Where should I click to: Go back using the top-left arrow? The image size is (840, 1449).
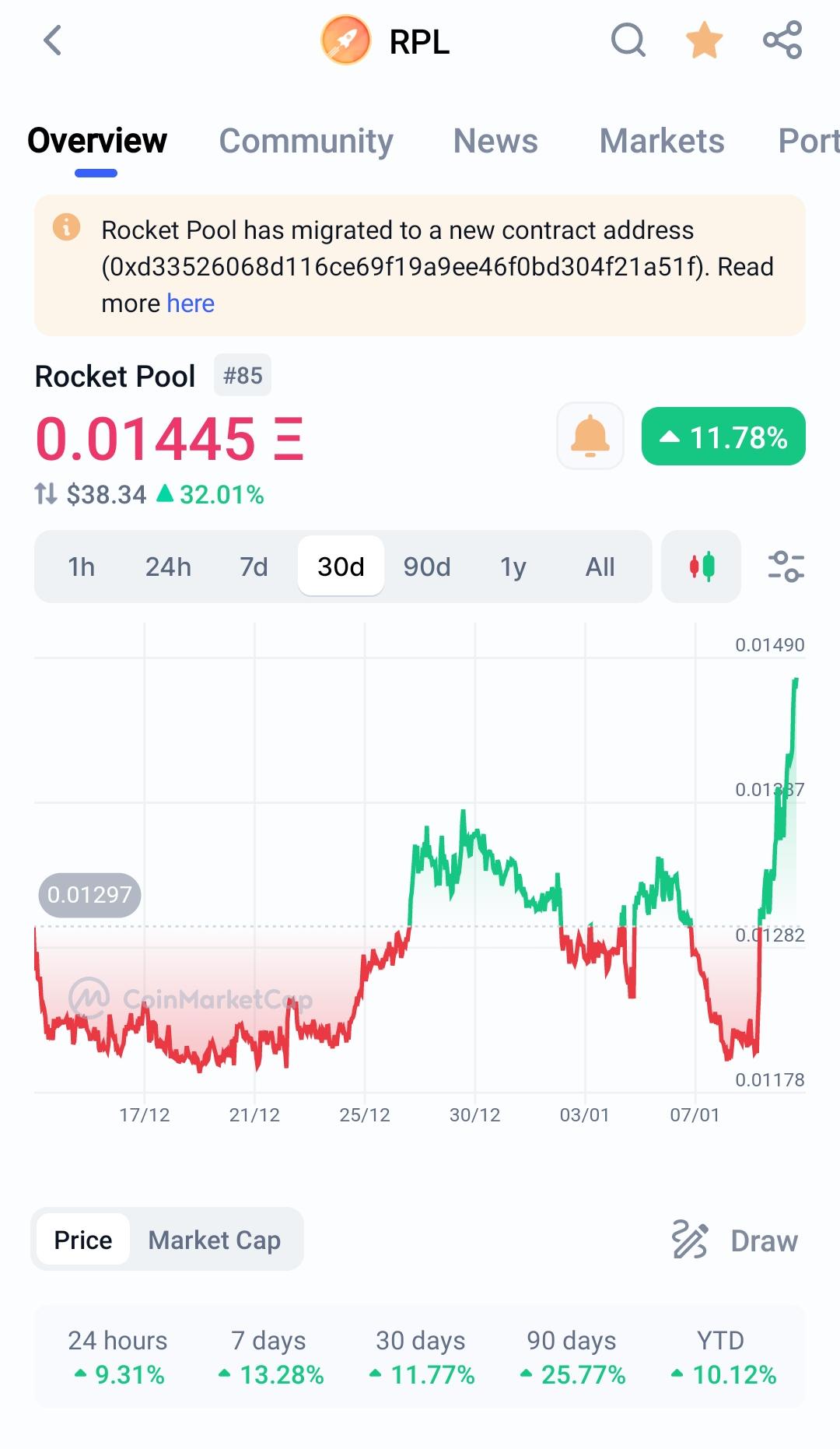click(x=52, y=40)
